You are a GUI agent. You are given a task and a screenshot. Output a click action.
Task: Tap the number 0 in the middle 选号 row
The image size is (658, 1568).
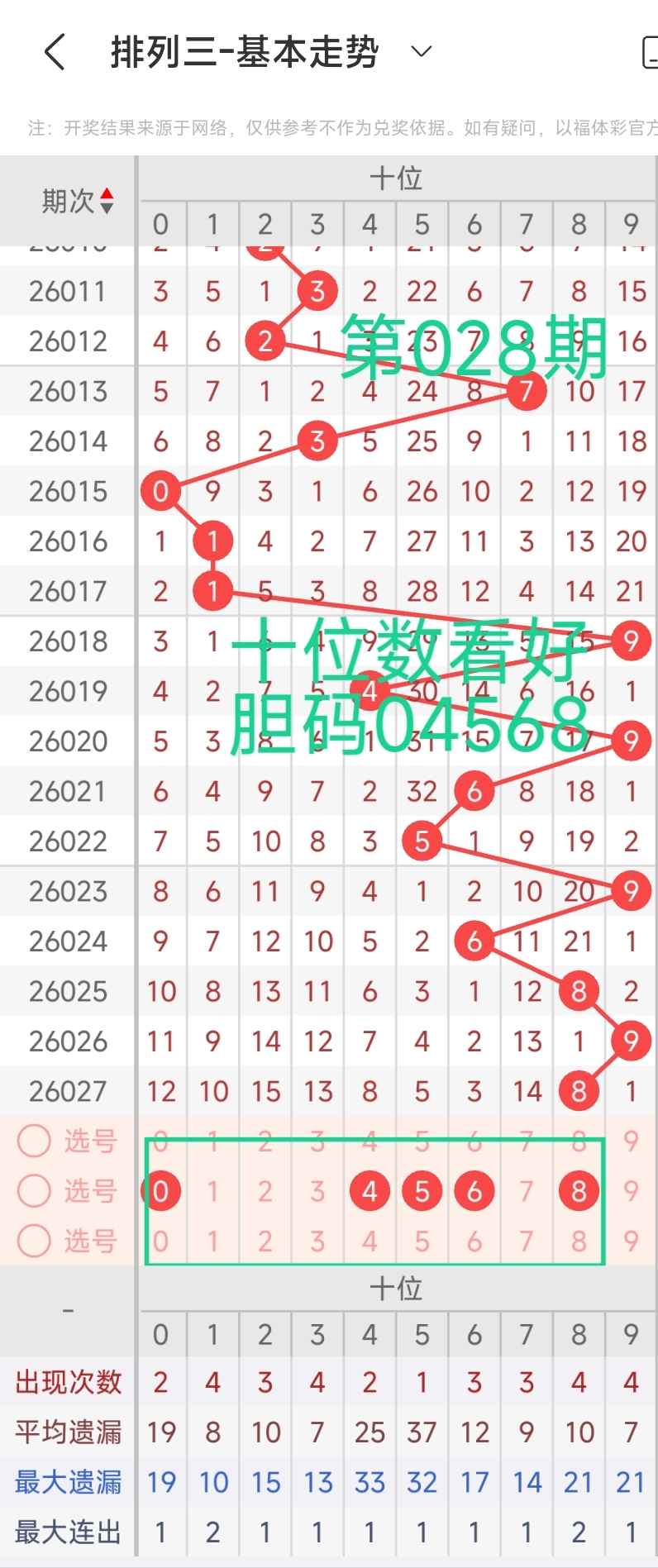tap(160, 1191)
